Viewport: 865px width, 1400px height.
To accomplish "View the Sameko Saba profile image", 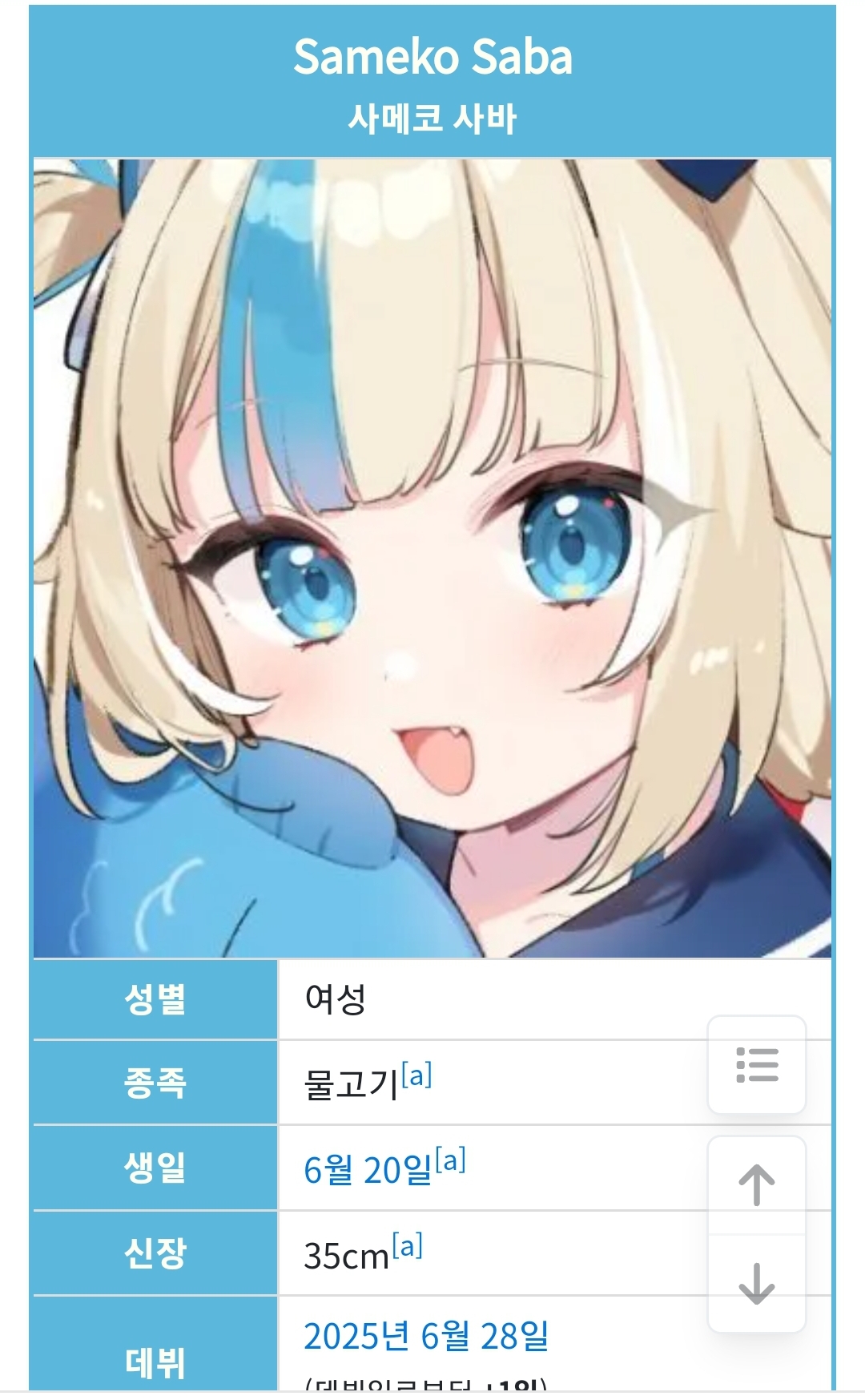I will tap(432, 558).
